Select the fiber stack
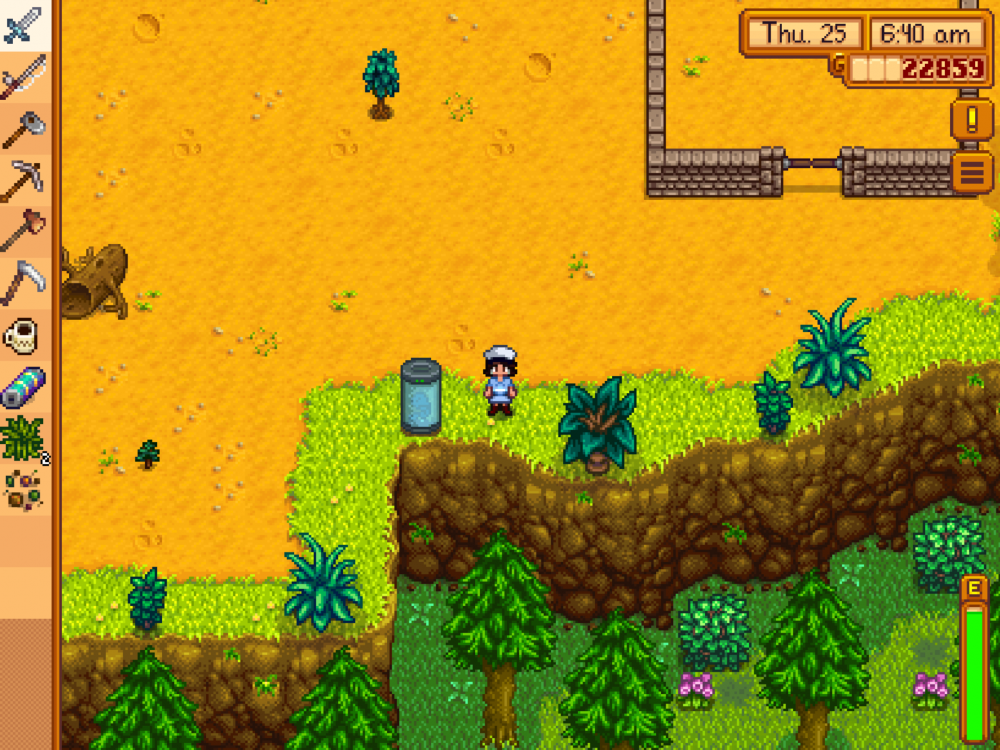 (22, 438)
